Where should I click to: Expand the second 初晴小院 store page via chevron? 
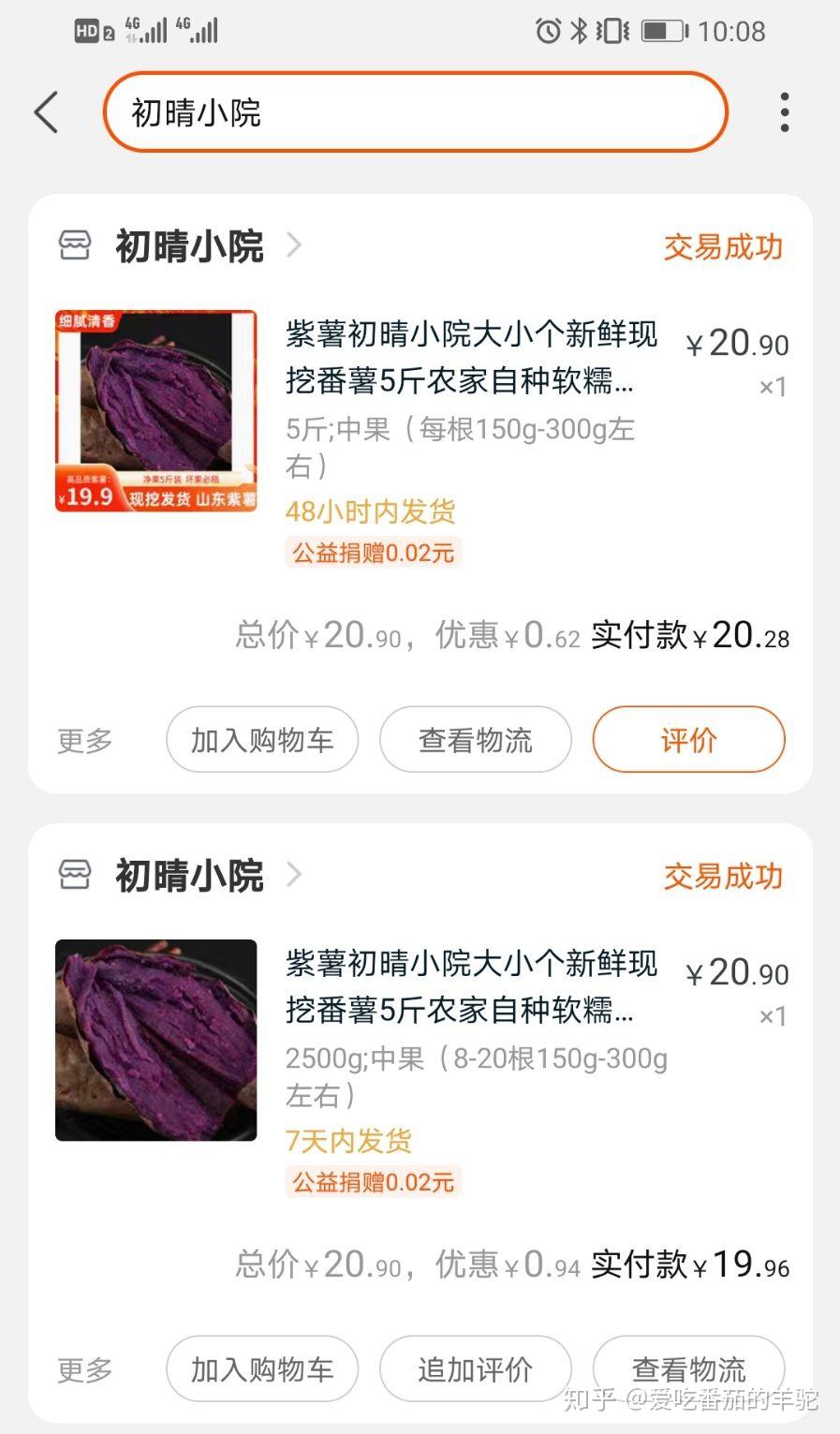tap(294, 875)
